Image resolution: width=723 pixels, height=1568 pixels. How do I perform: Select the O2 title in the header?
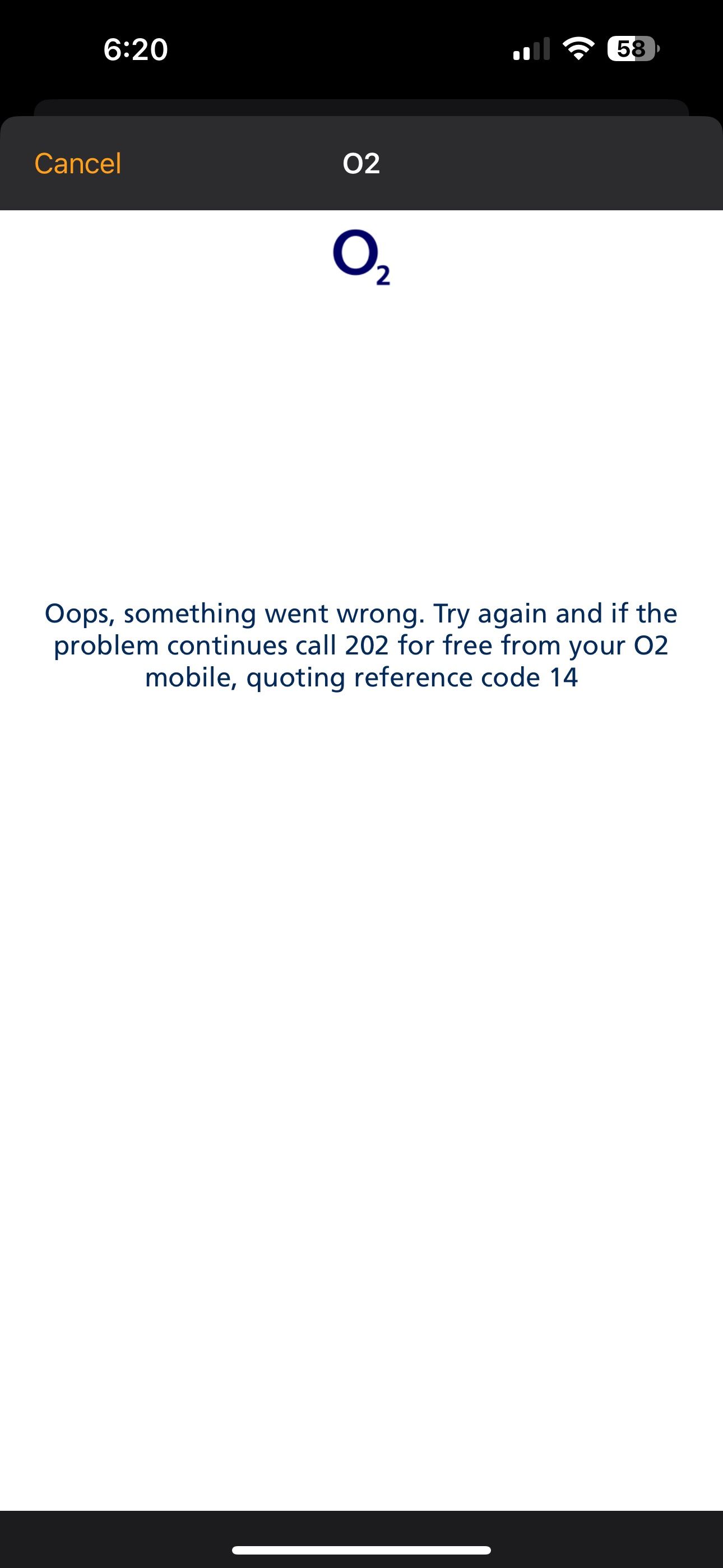coord(361,163)
